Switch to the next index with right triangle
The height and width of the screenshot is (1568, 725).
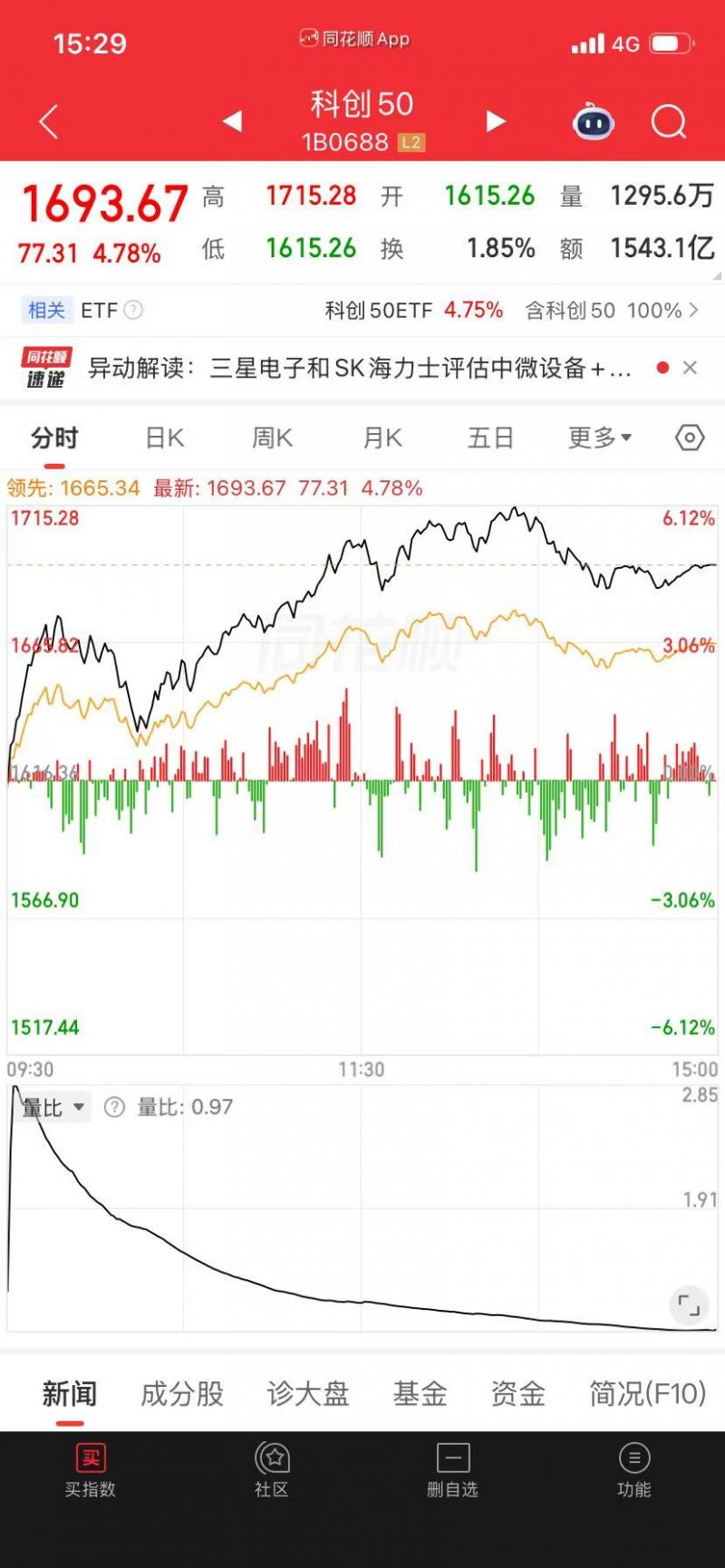pyautogui.click(x=495, y=120)
